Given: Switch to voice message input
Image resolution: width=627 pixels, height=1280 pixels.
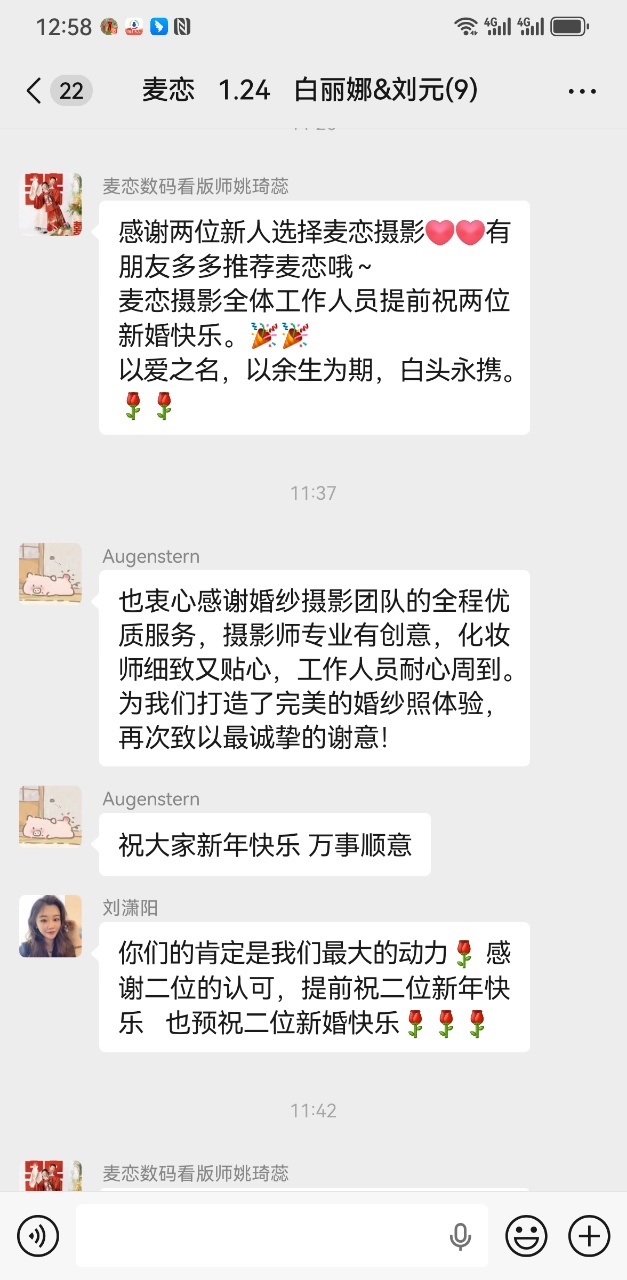Looking at the screenshot, I should 38,1236.
